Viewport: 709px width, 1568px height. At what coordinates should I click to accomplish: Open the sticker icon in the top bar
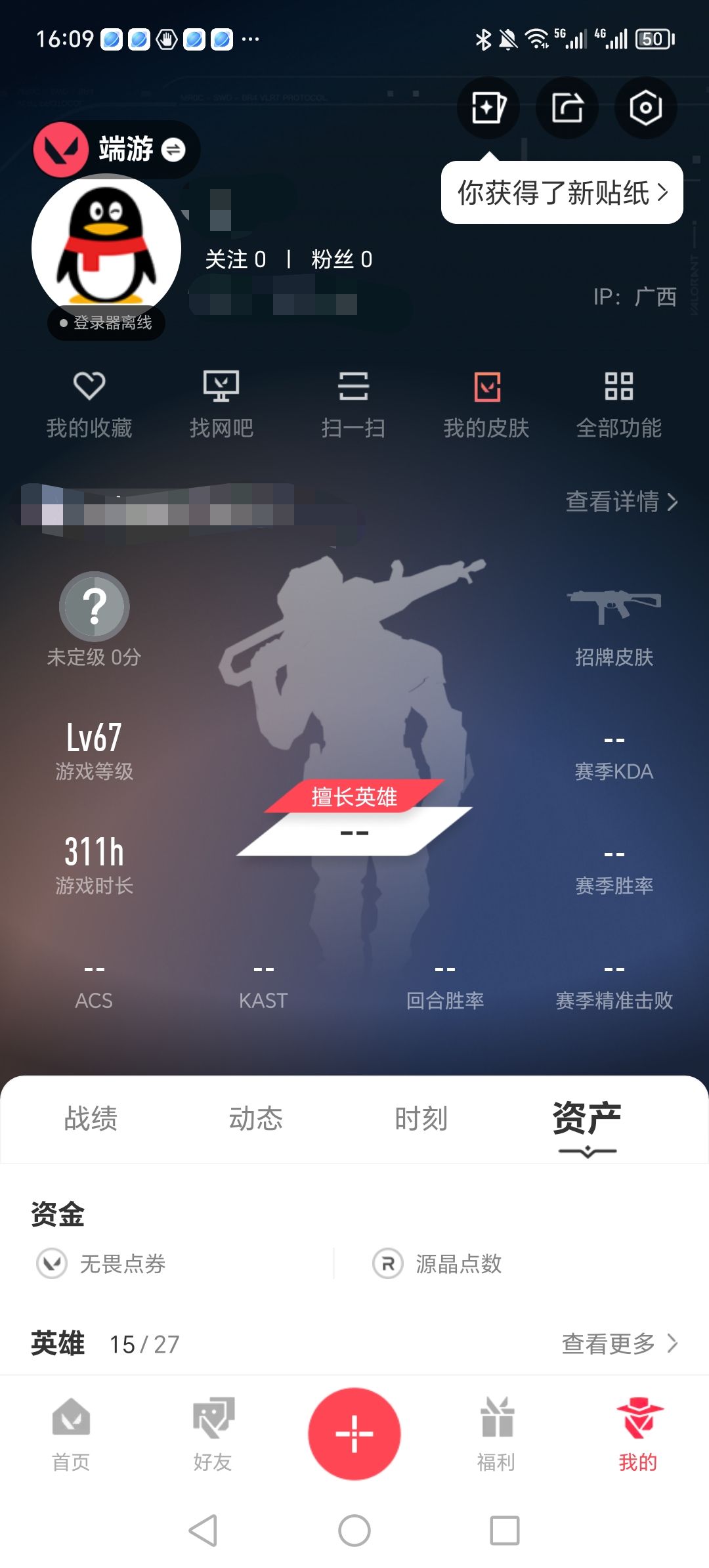click(488, 108)
